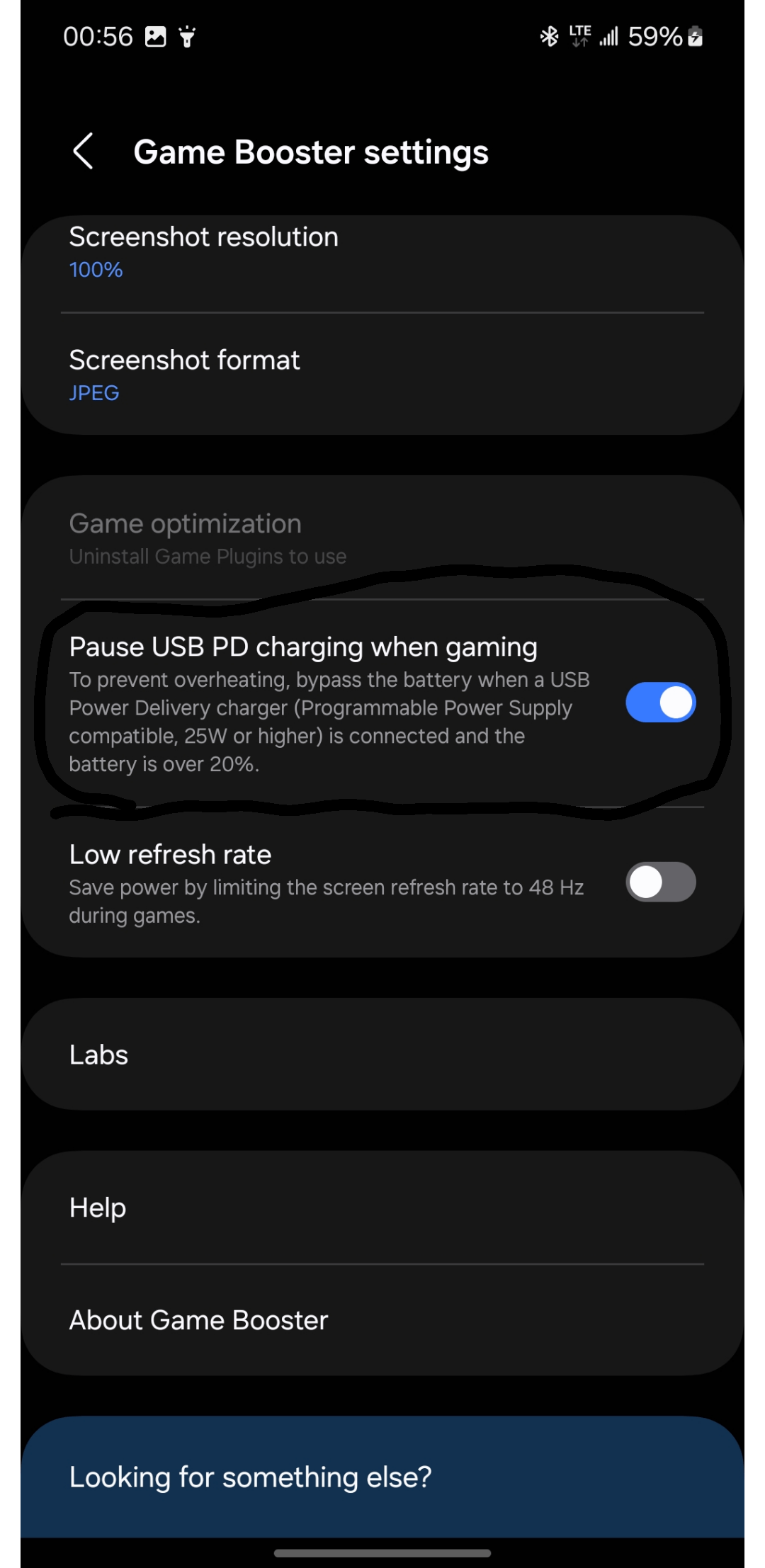
Task: Open About Game Booster
Action: 382,1320
